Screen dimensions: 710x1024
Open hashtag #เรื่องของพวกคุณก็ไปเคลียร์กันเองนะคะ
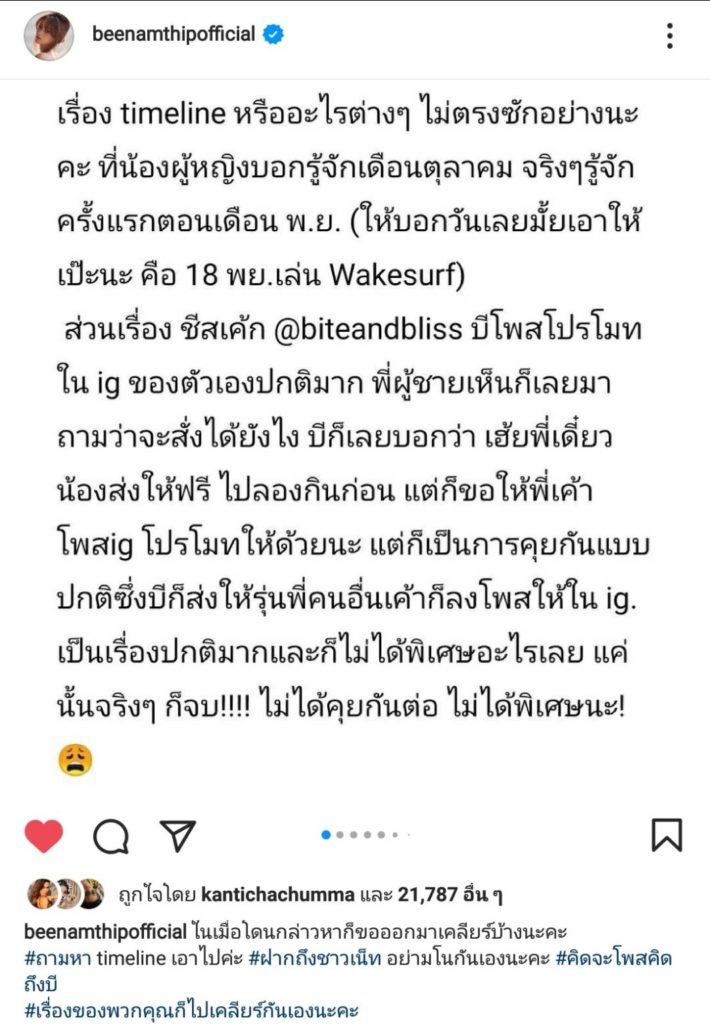point(190,1009)
